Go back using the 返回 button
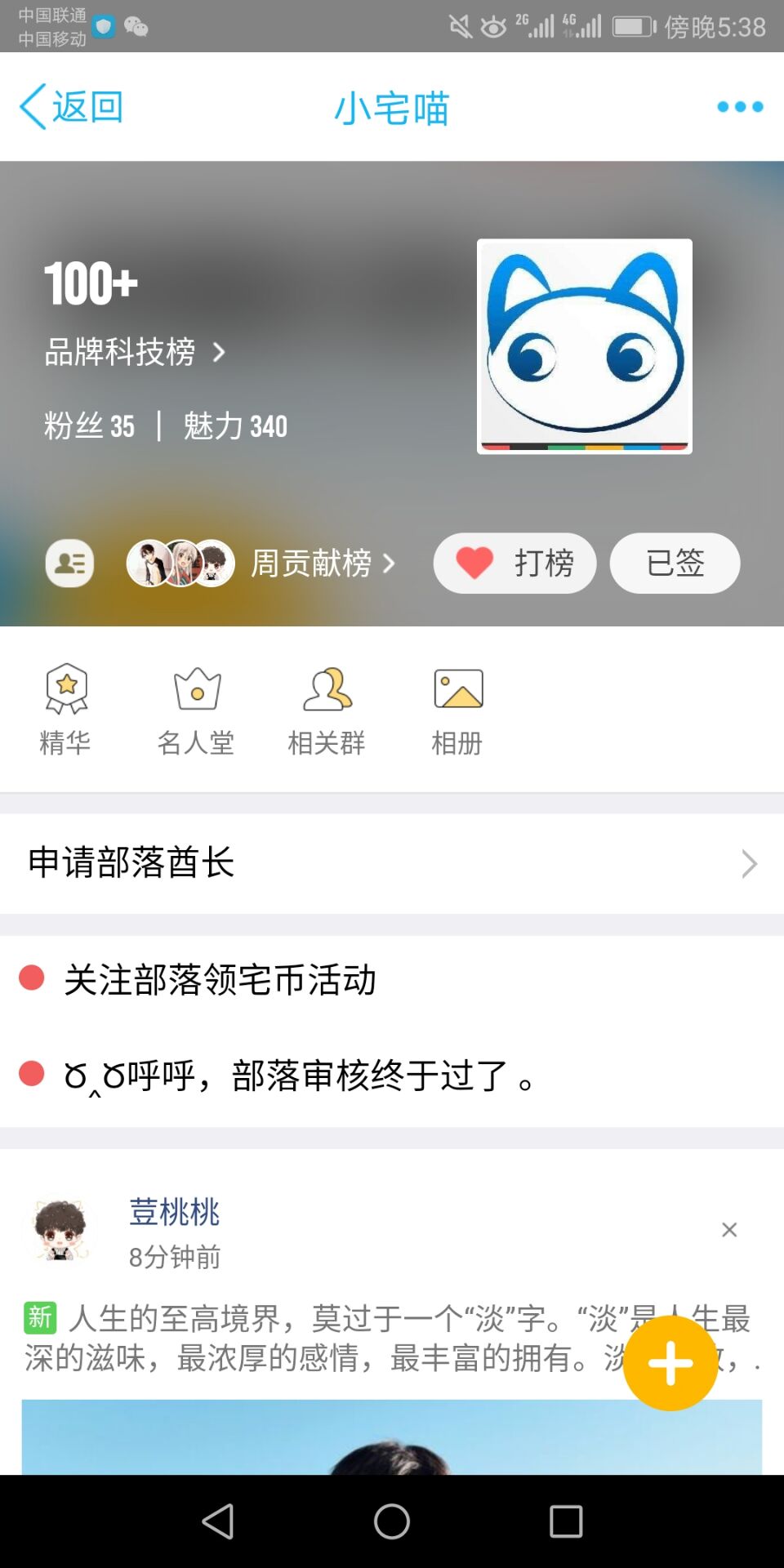The width and height of the screenshot is (784, 1568). 72,107
